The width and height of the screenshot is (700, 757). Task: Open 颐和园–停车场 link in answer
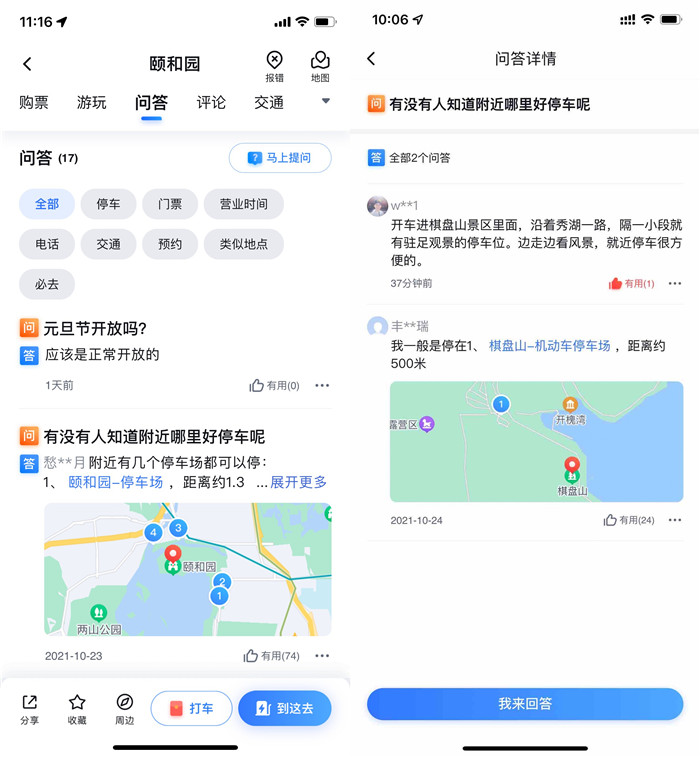click(115, 482)
